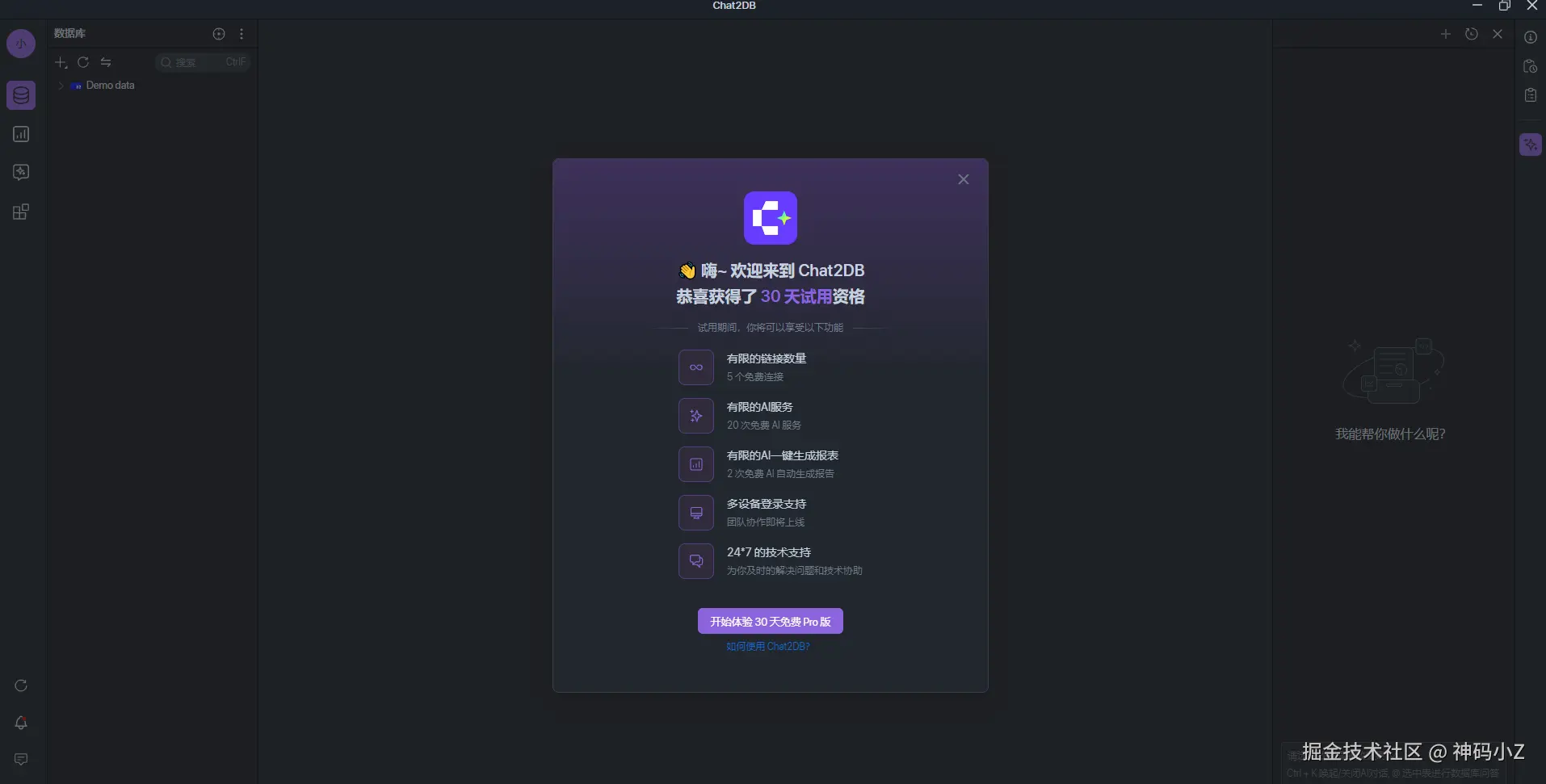1546x784 pixels.
Task: Open the '如何使用 Chat2DB?' link
Action: [767, 646]
